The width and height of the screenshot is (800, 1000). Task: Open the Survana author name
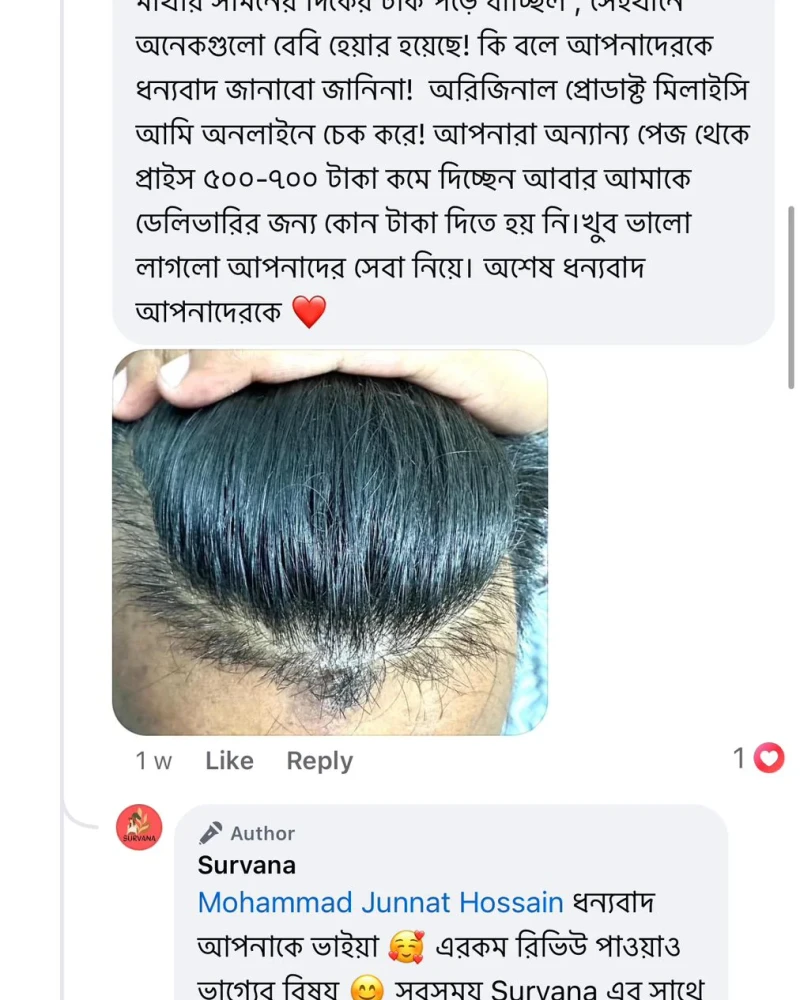pyautogui.click(x=247, y=865)
